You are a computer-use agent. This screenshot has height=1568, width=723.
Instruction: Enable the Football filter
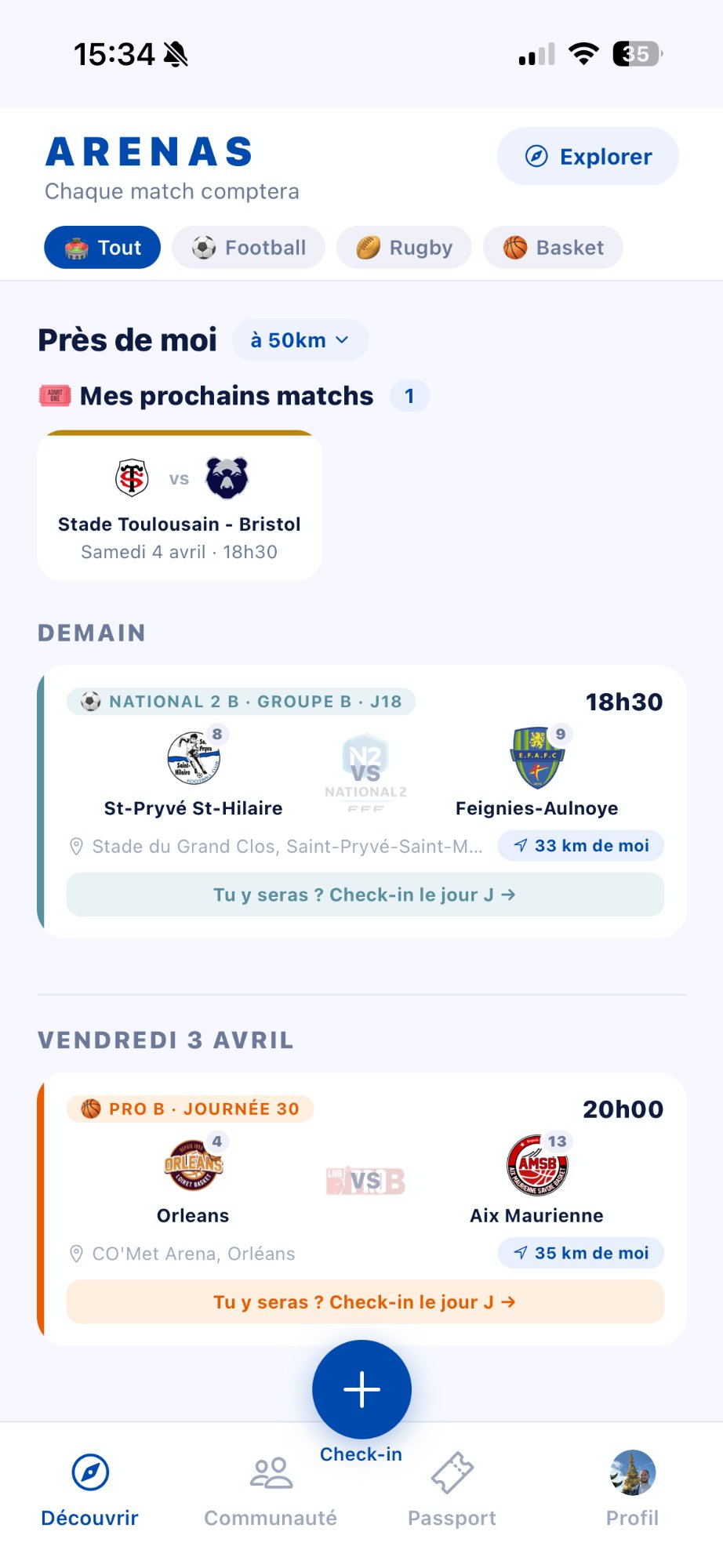tap(249, 247)
